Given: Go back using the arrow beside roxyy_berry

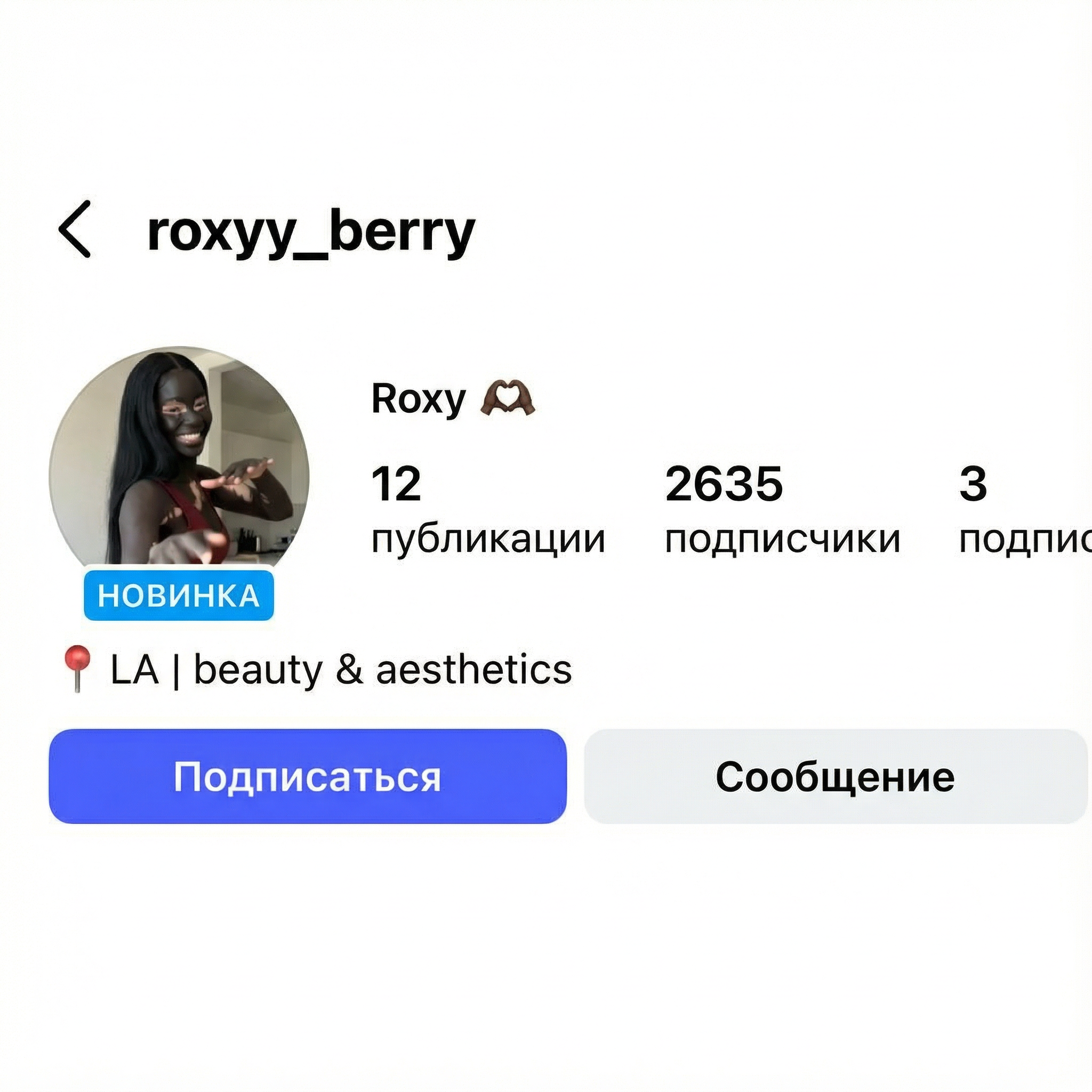Looking at the screenshot, I should [x=75, y=229].
